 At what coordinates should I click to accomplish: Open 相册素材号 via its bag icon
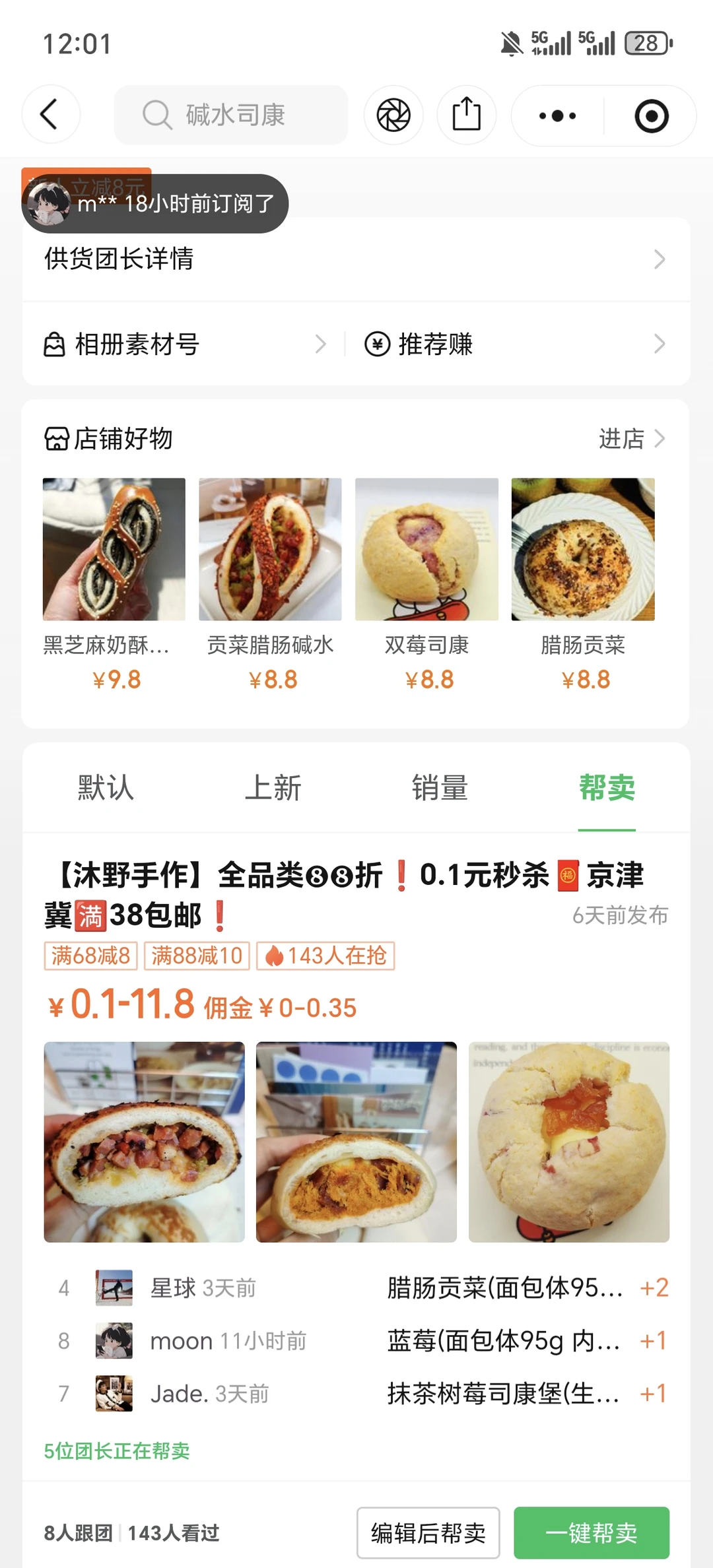(54, 343)
